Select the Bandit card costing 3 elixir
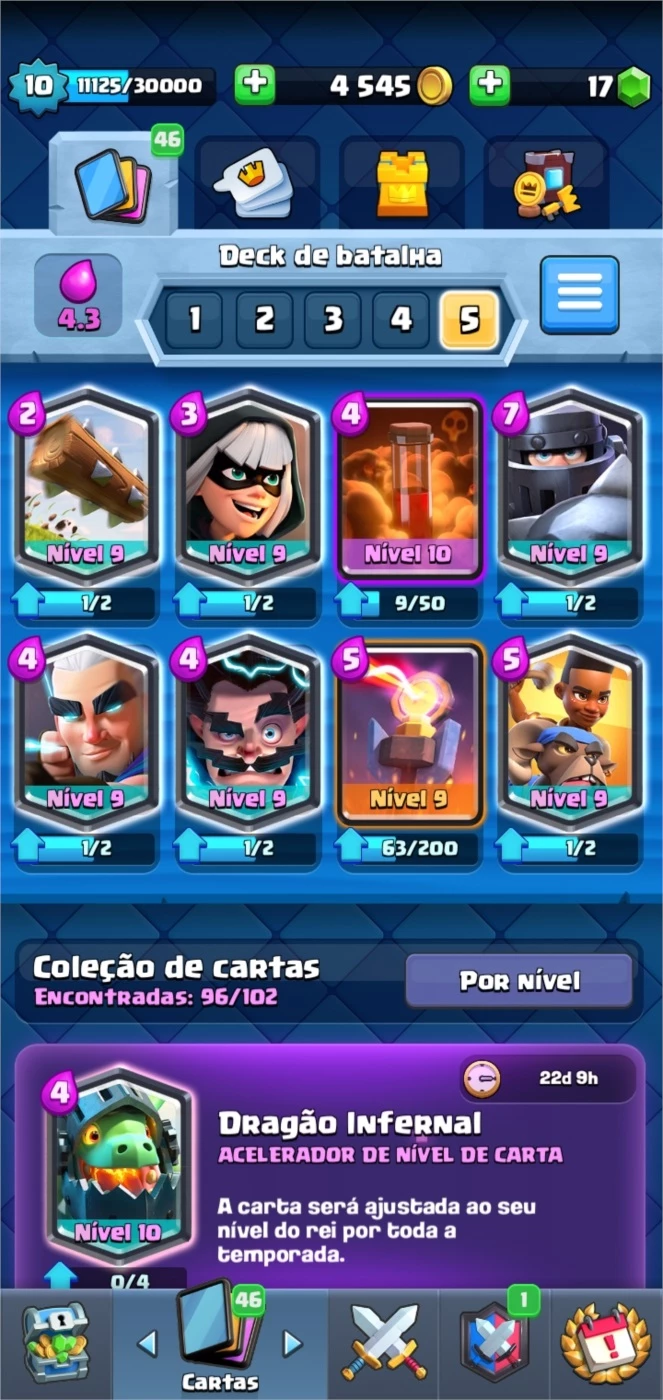The height and width of the screenshot is (1400, 663). pos(249,486)
